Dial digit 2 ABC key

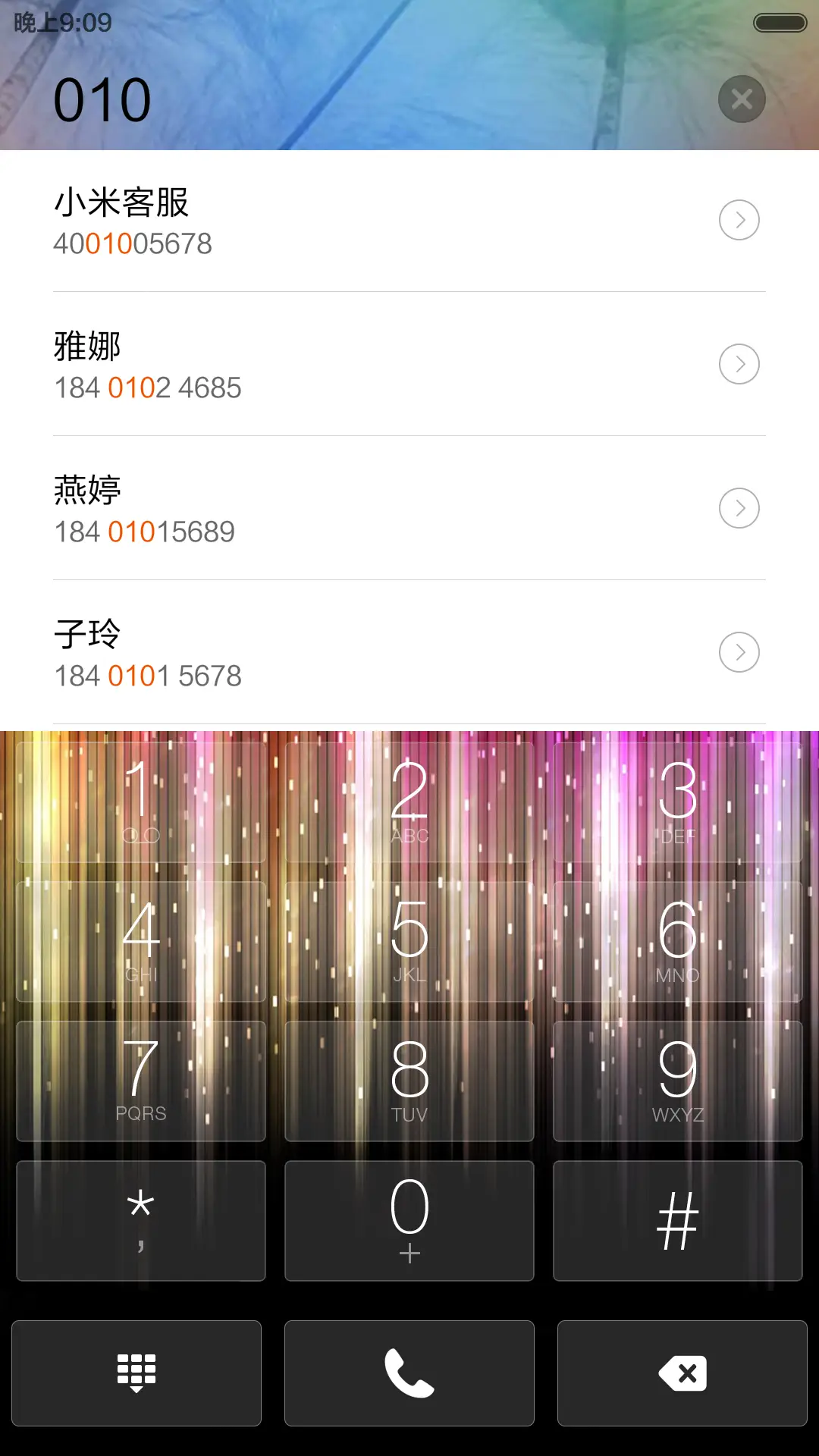pyautogui.click(x=409, y=802)
